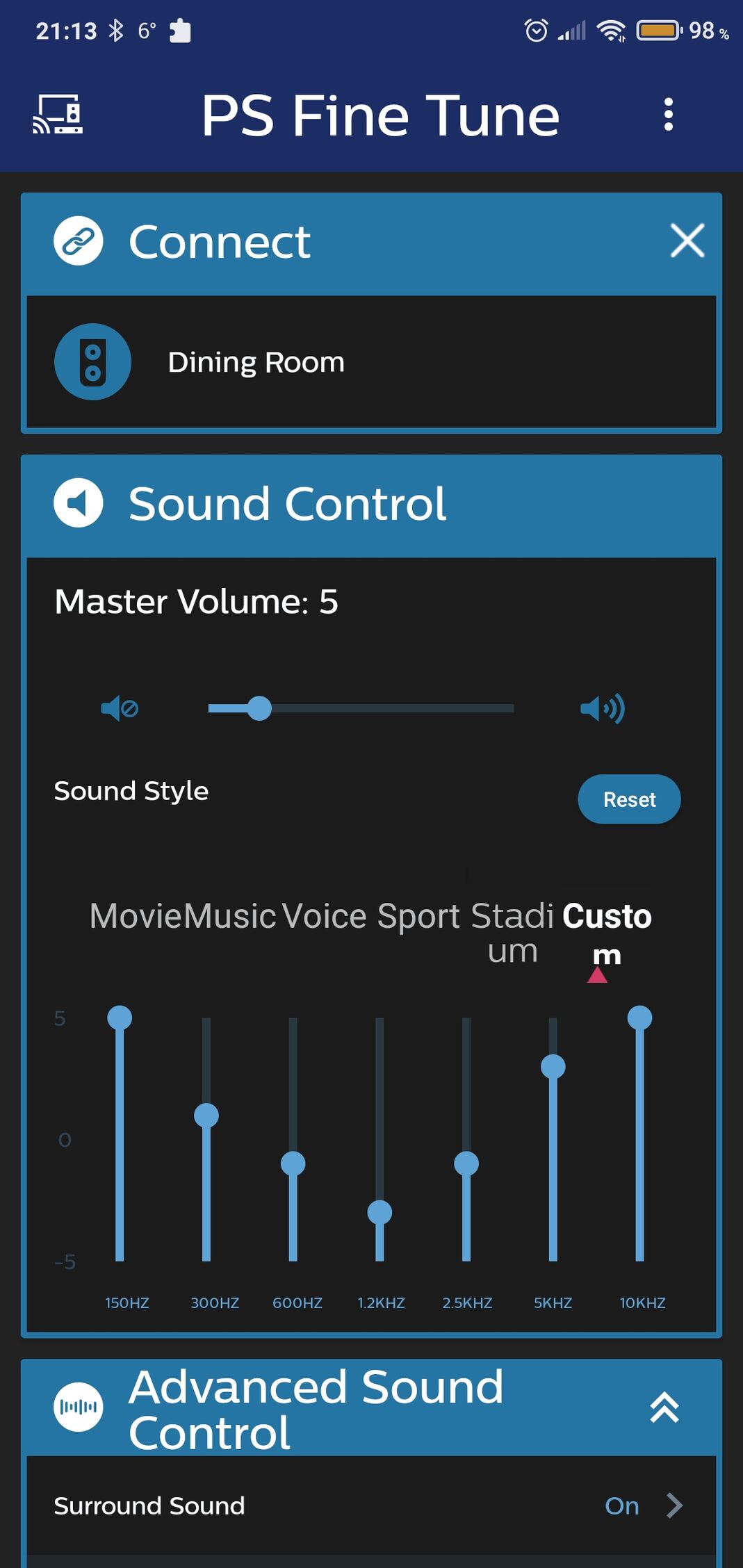The height and width of the screenshot is (1568, 743).
Task: Pick the Sport sound style
Action: [418, 916]
